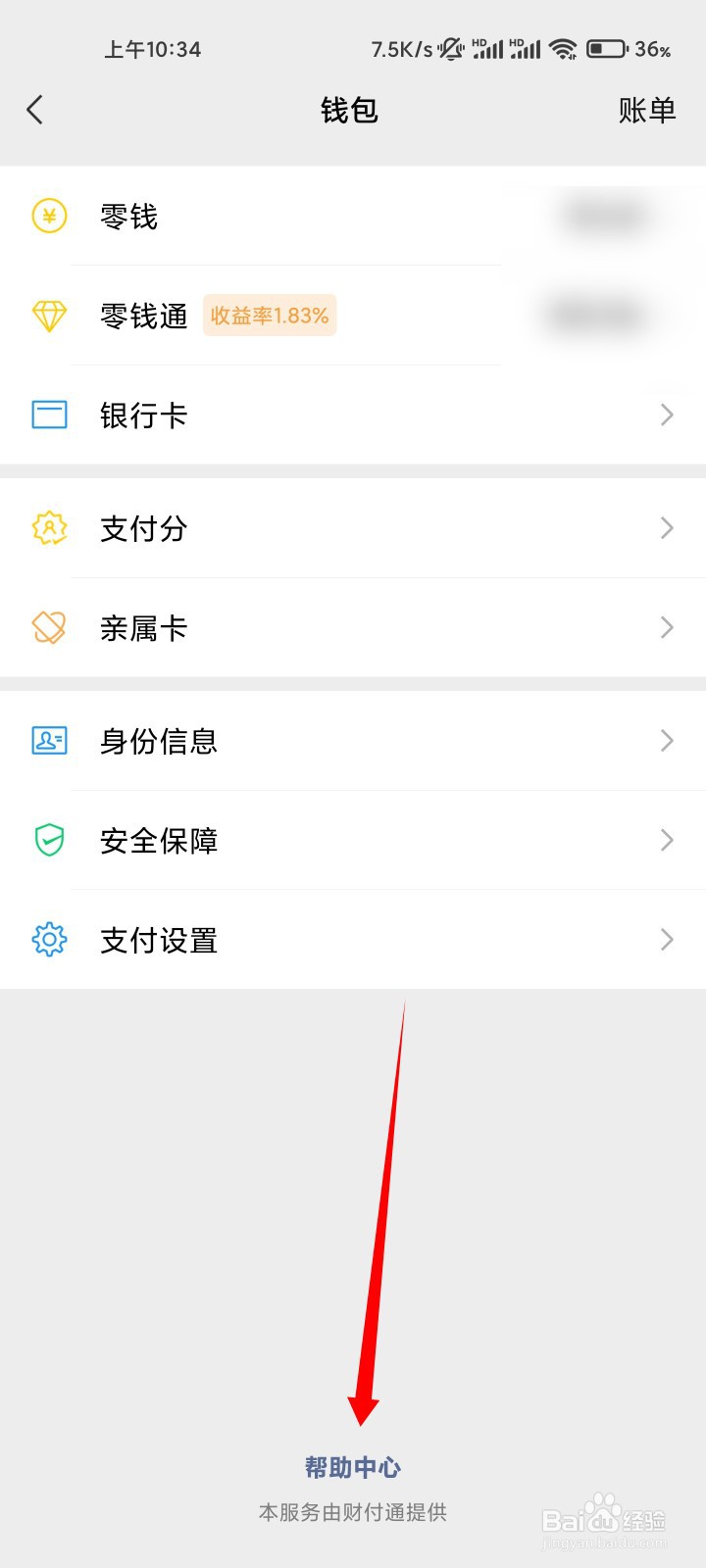
Task: Click the 收益率1.83% yield badge
Action: tap(270, 316)
